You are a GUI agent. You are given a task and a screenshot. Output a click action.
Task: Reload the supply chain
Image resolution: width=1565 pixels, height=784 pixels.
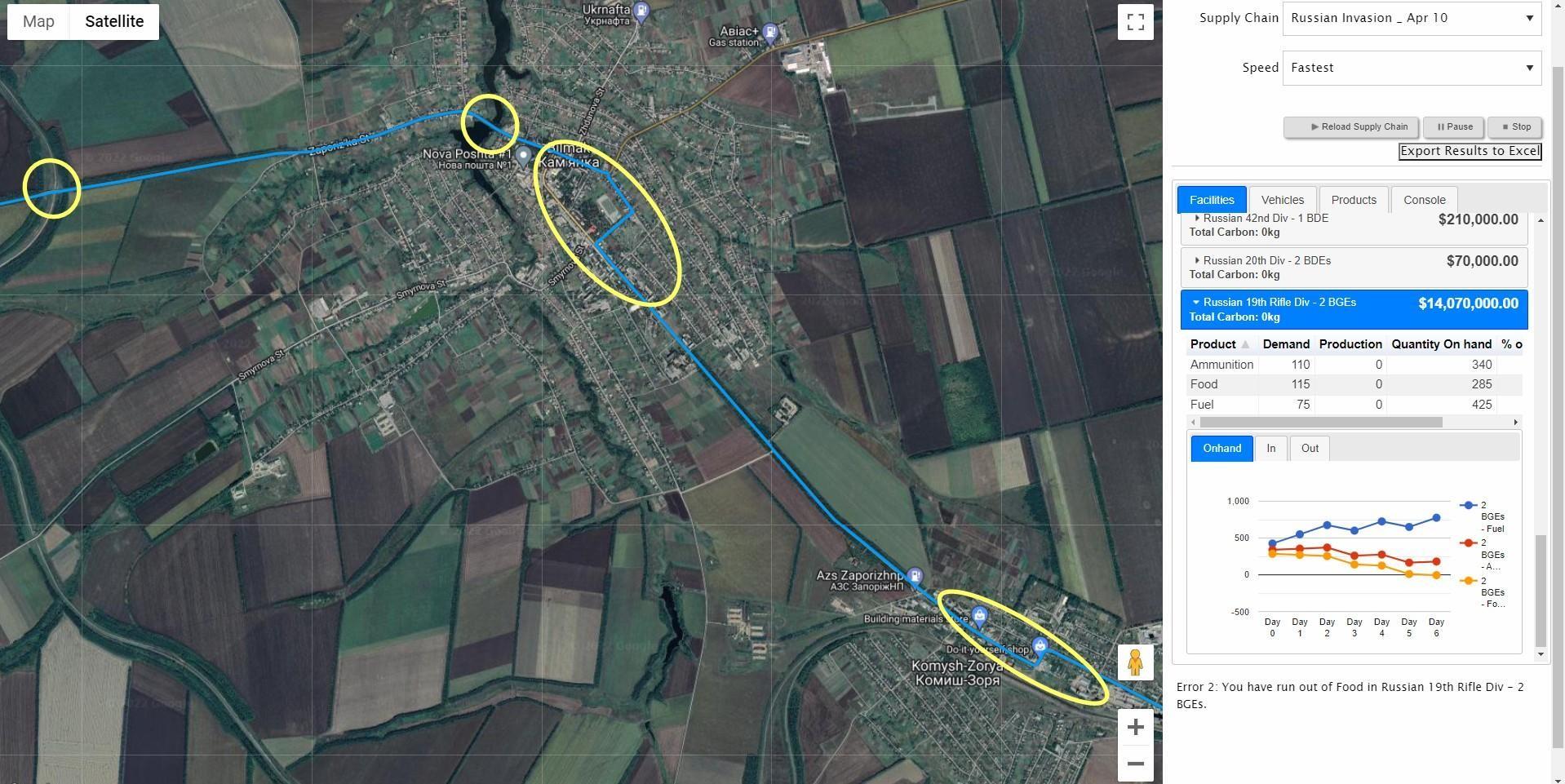click(1351, 127)
